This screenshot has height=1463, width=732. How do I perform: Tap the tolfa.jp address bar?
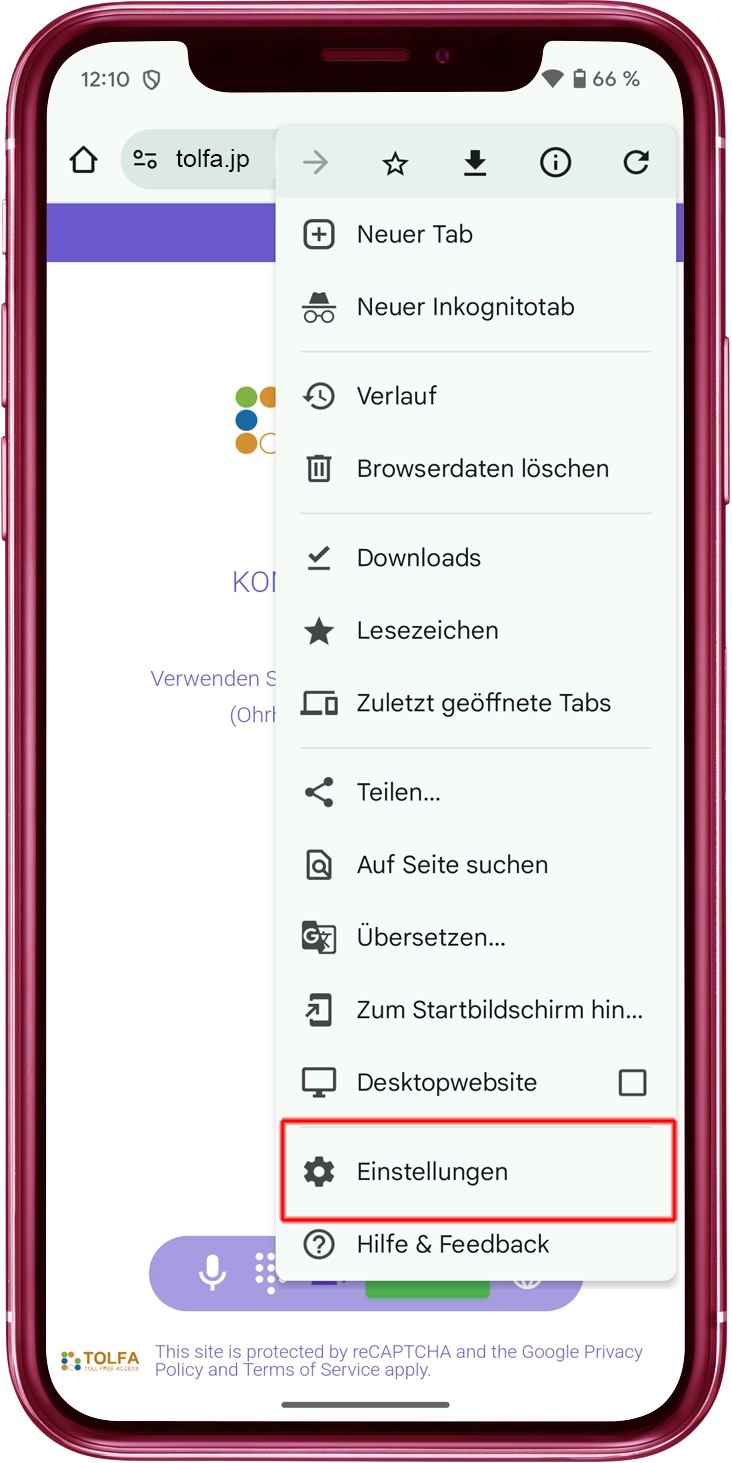tap(212, 160)
